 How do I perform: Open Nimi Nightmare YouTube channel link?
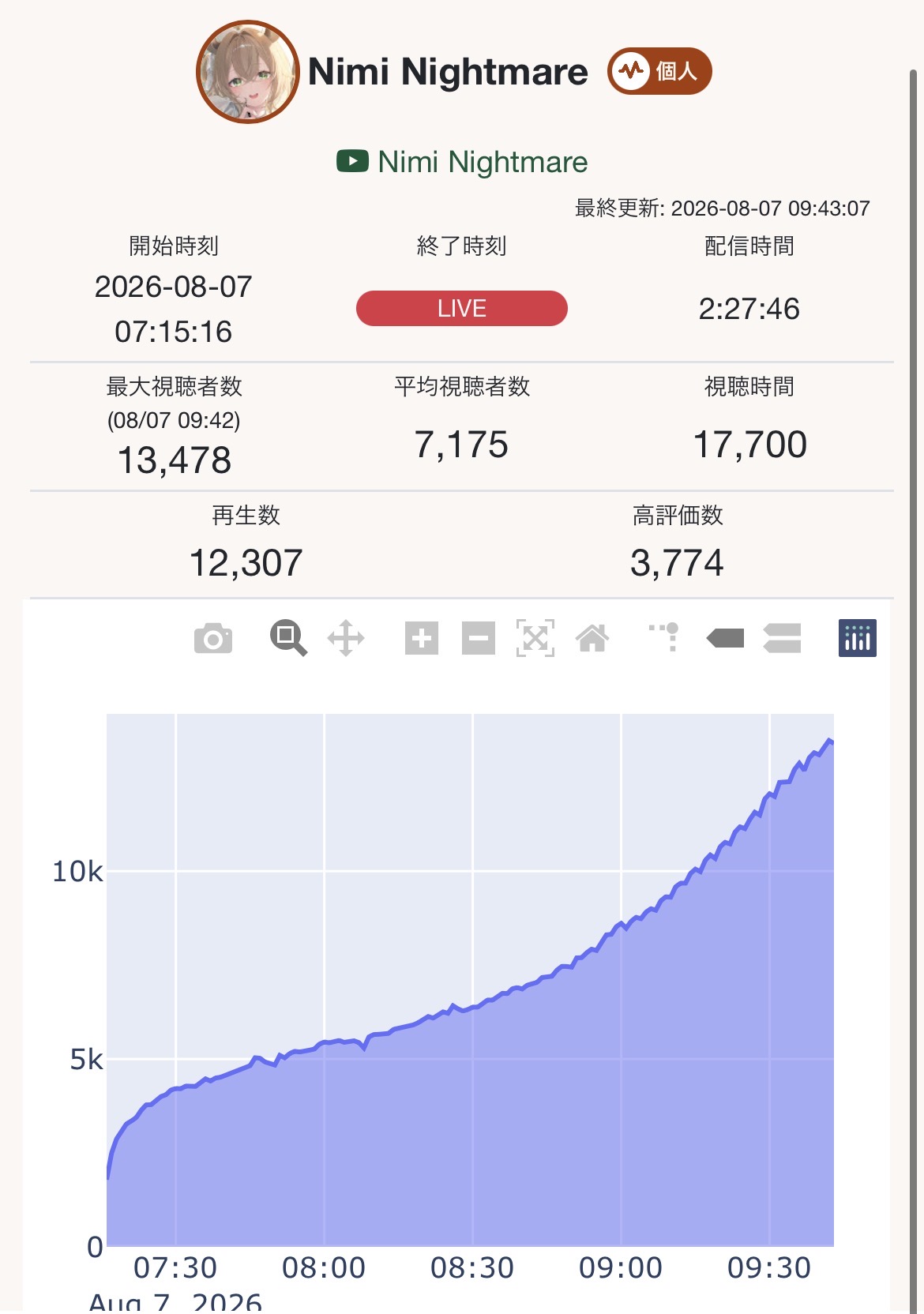coord(462,162)
